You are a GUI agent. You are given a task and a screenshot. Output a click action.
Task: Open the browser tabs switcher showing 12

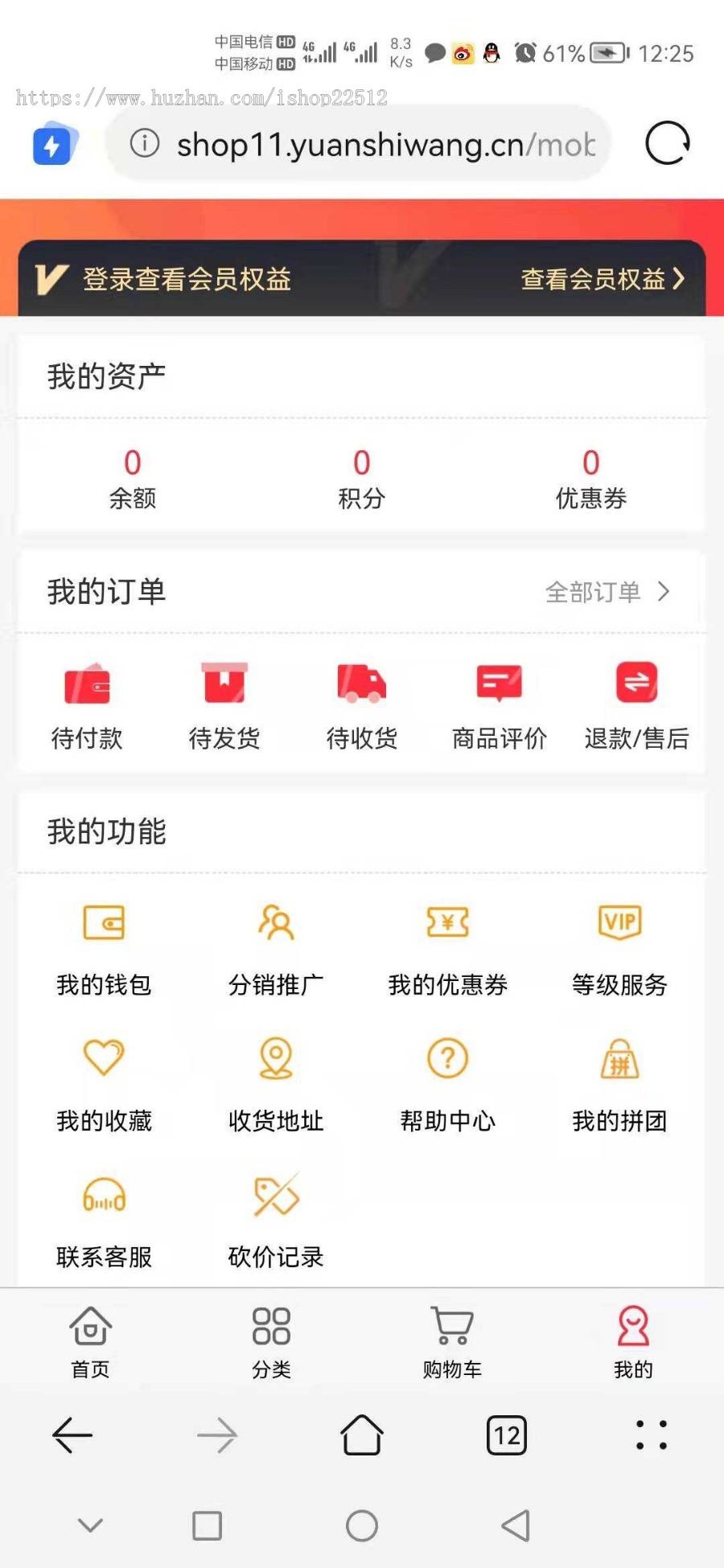(507, 1435)
